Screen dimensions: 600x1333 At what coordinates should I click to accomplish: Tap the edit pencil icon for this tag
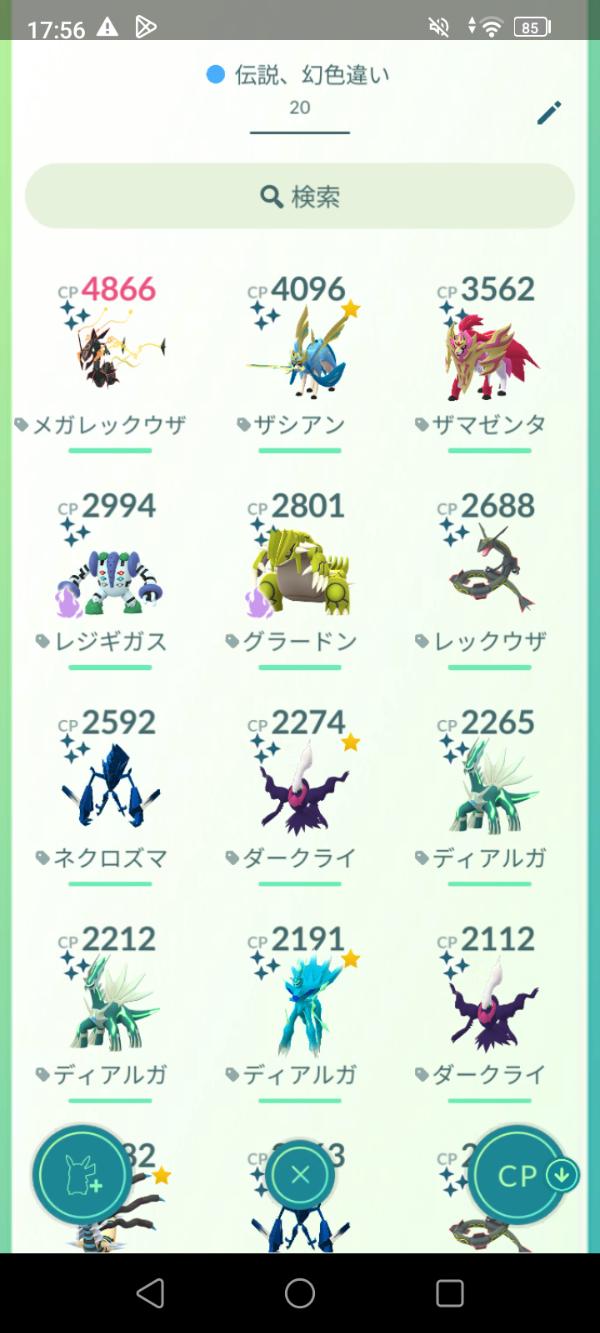[549, 113]
